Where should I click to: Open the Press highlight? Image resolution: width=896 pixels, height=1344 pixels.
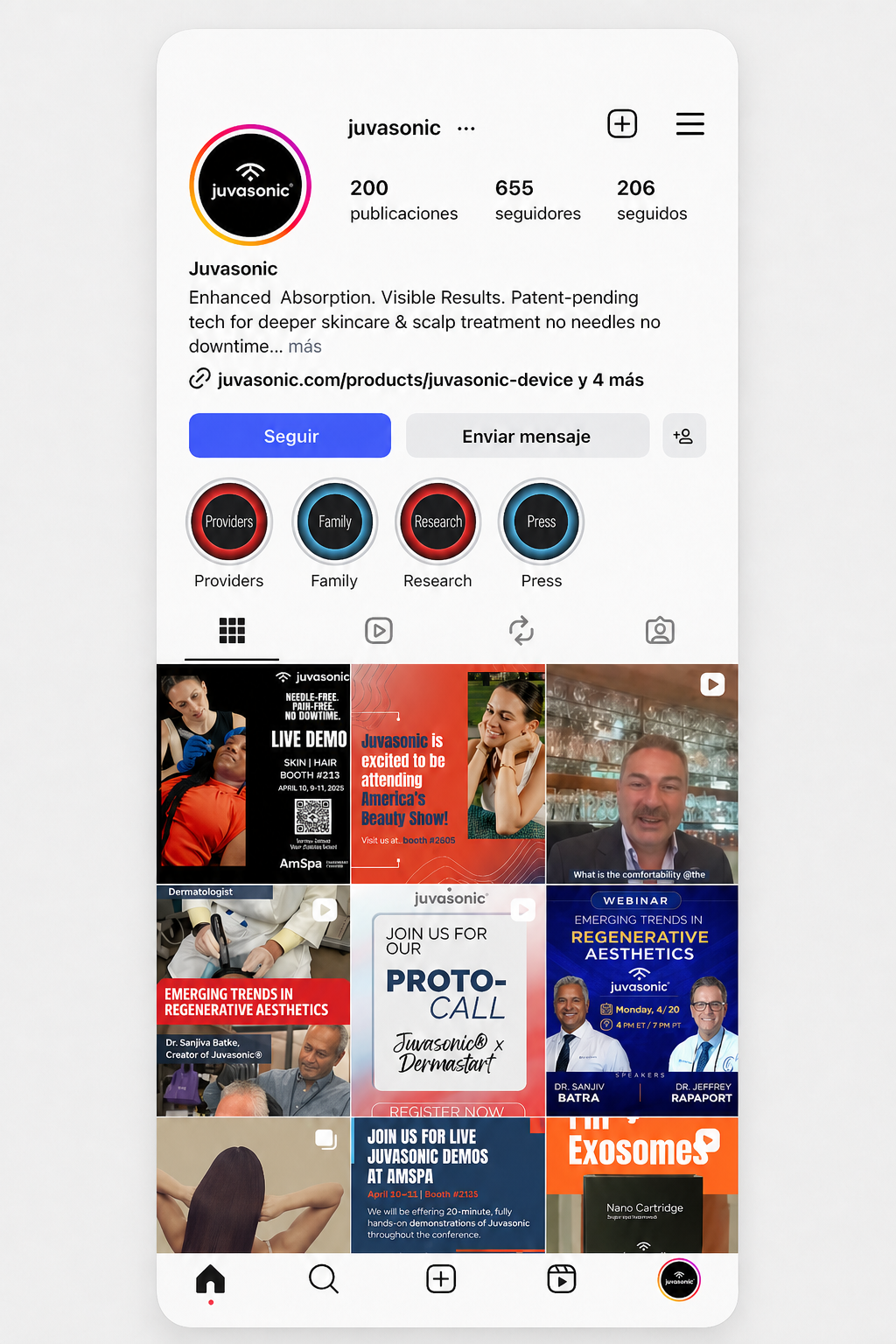coord(541,522)
